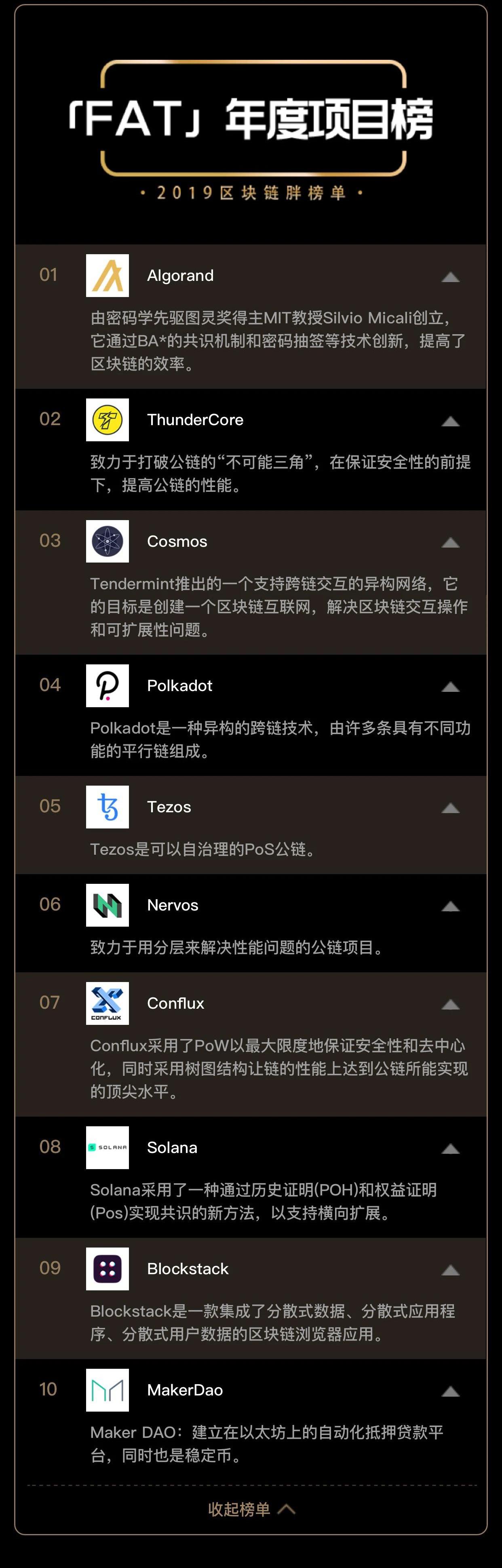Collapse the Tezos entry
Viewport: 502px width, 1568px height.
coord(450,808)
